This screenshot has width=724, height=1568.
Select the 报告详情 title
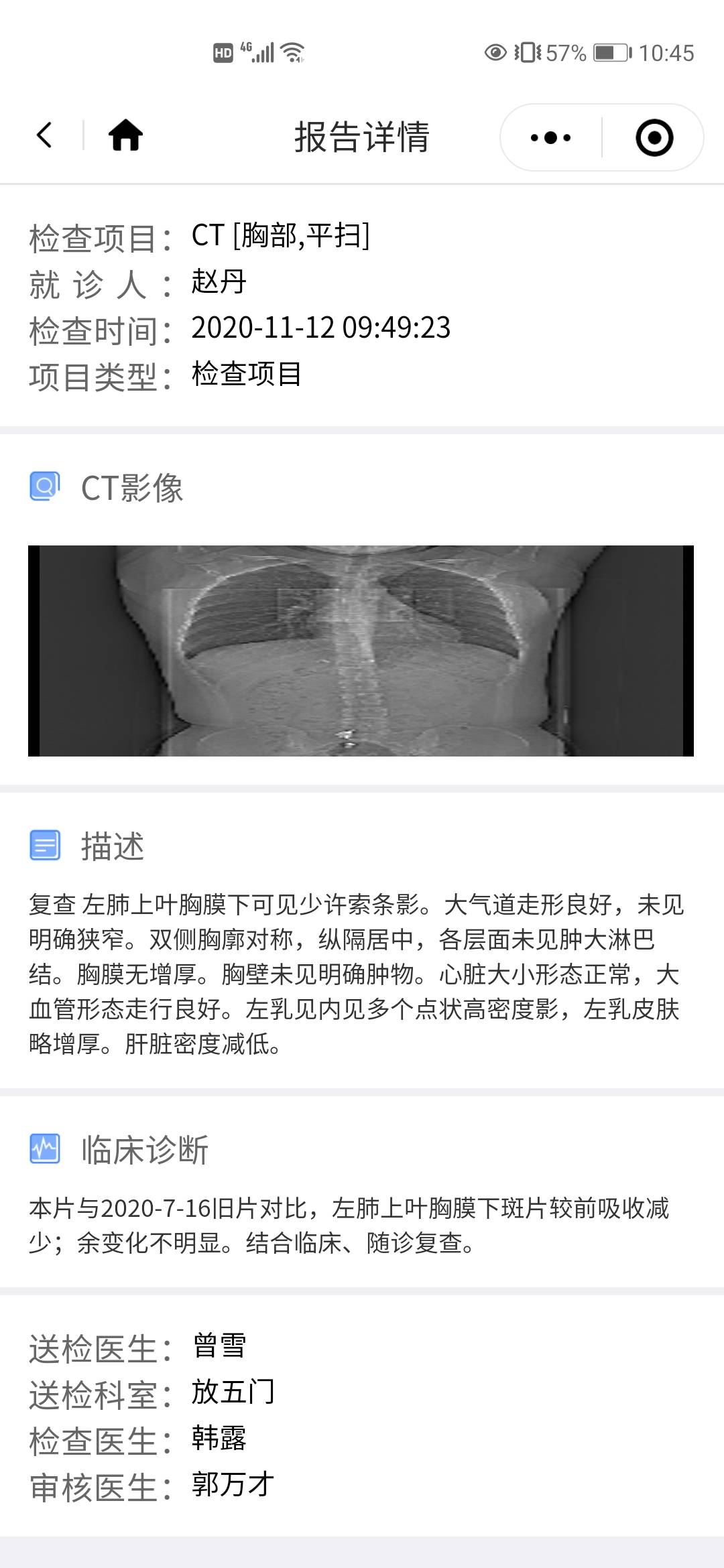click(362, 137)
